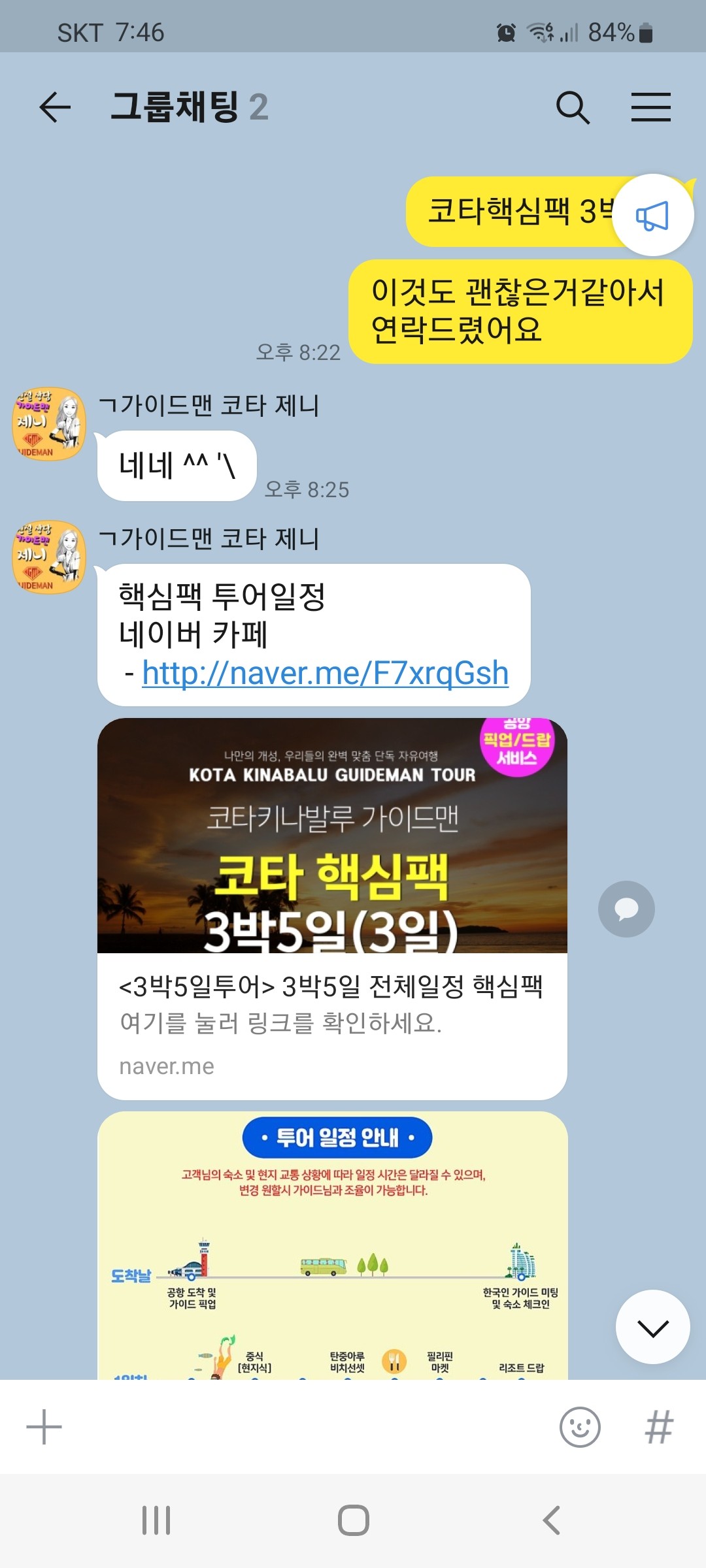706x1568 pixels.
Task: Jump to the latest message
Action: pyautogui.click(x=652, y=1327)
